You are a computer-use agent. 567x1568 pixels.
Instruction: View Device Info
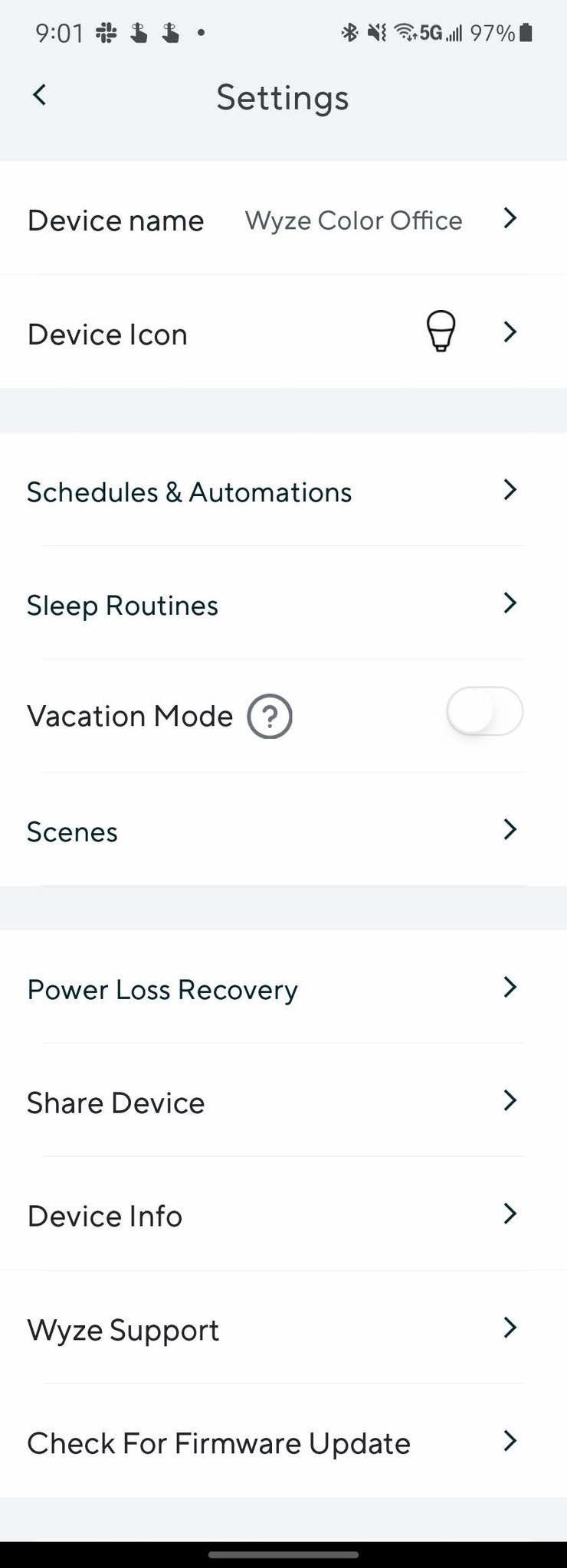(282, 1216)
